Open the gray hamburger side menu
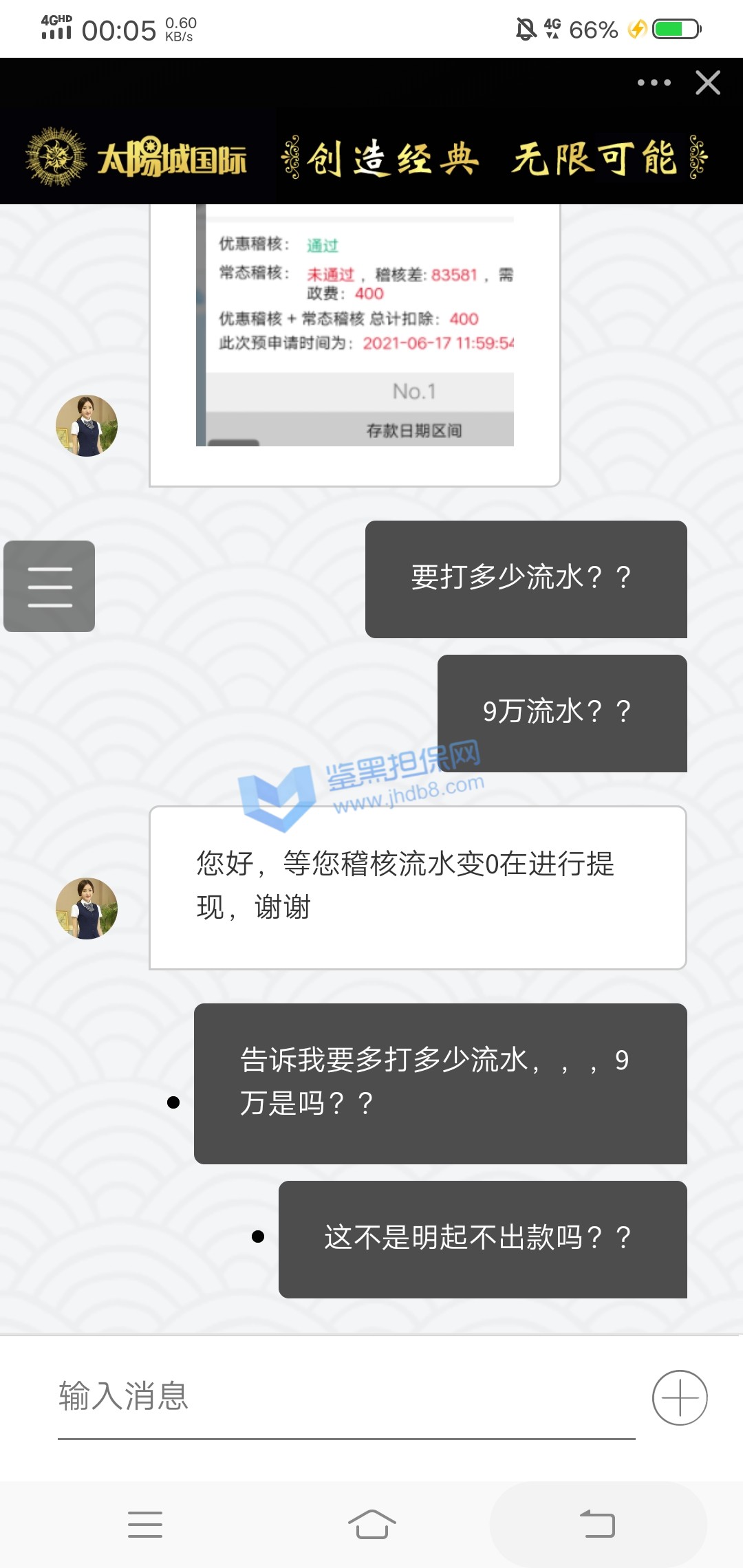 (50, 586)
